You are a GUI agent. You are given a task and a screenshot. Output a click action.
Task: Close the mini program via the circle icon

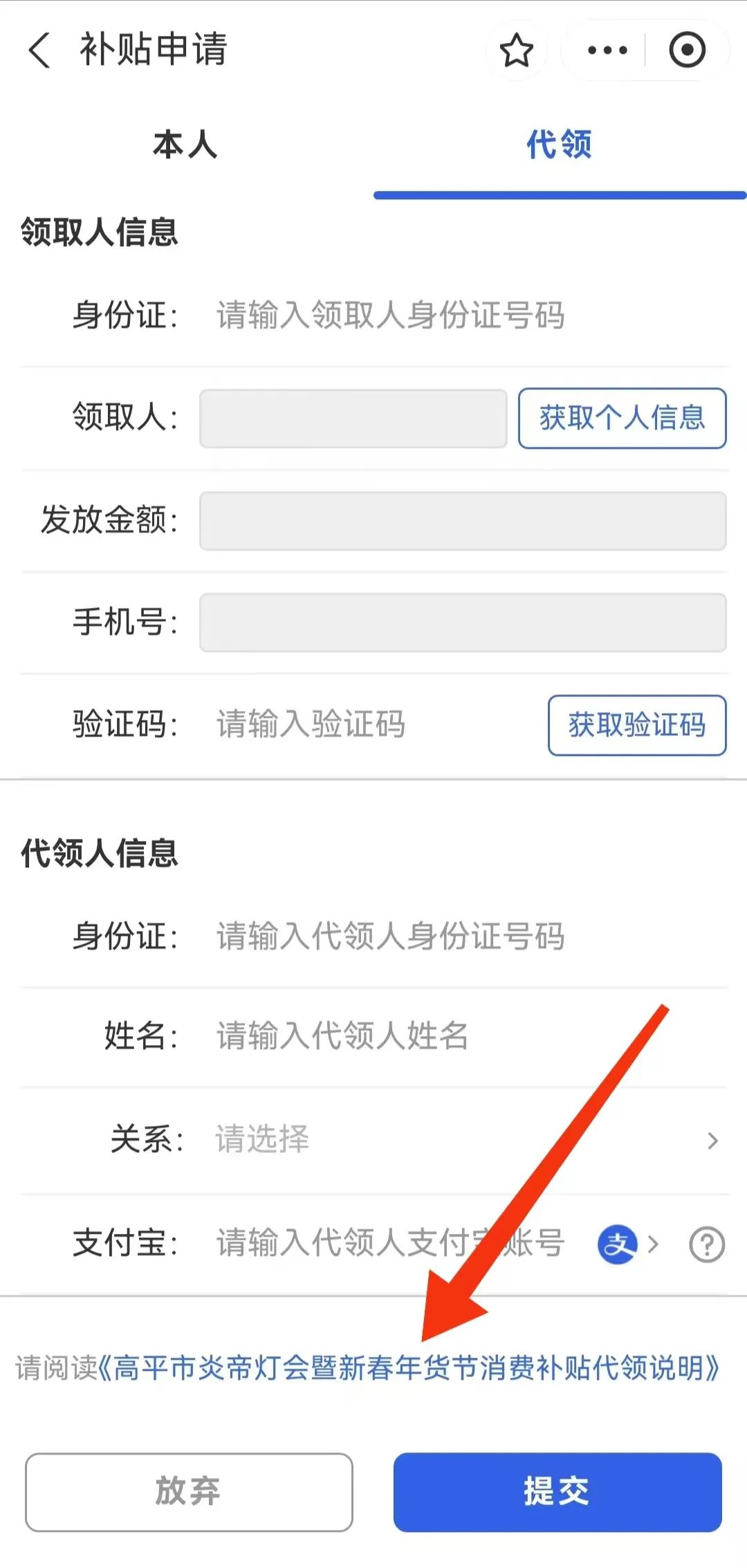(x=687, y=50)
